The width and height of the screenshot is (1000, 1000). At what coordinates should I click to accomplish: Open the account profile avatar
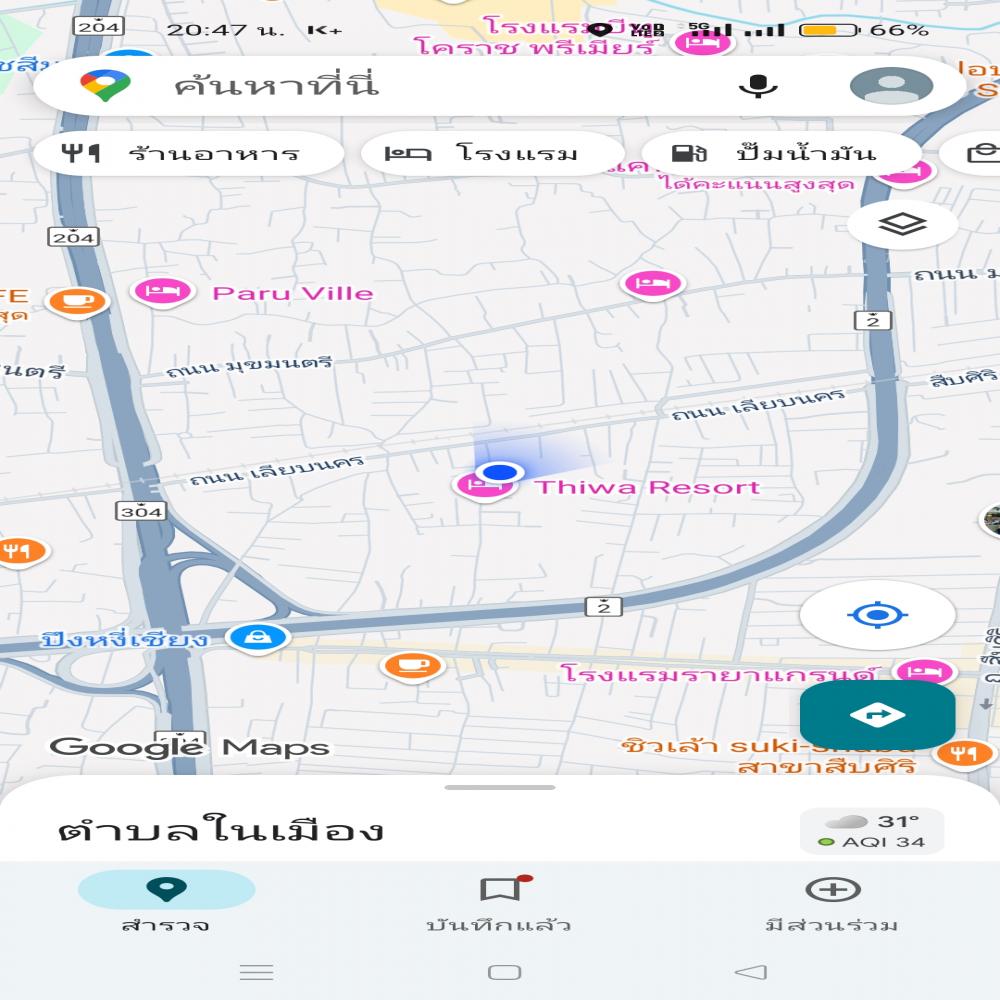coord(891,86)
